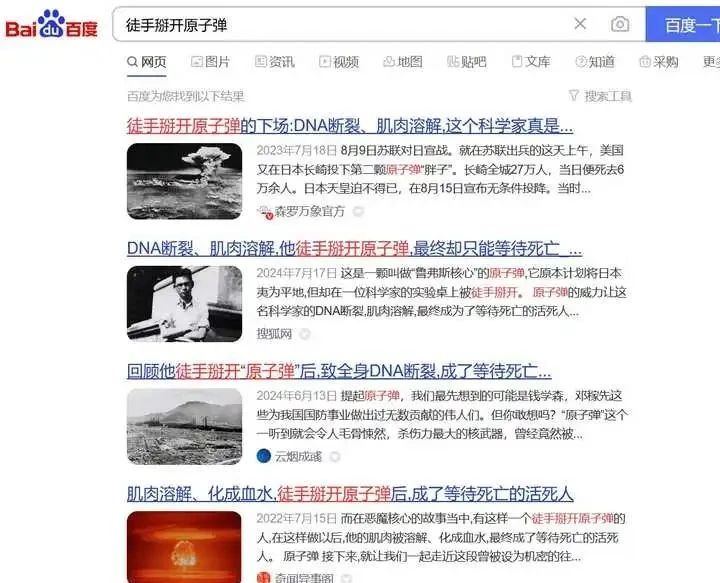Switch to the 地图 tab
720x583 pixels.
[x=403, y=62]
